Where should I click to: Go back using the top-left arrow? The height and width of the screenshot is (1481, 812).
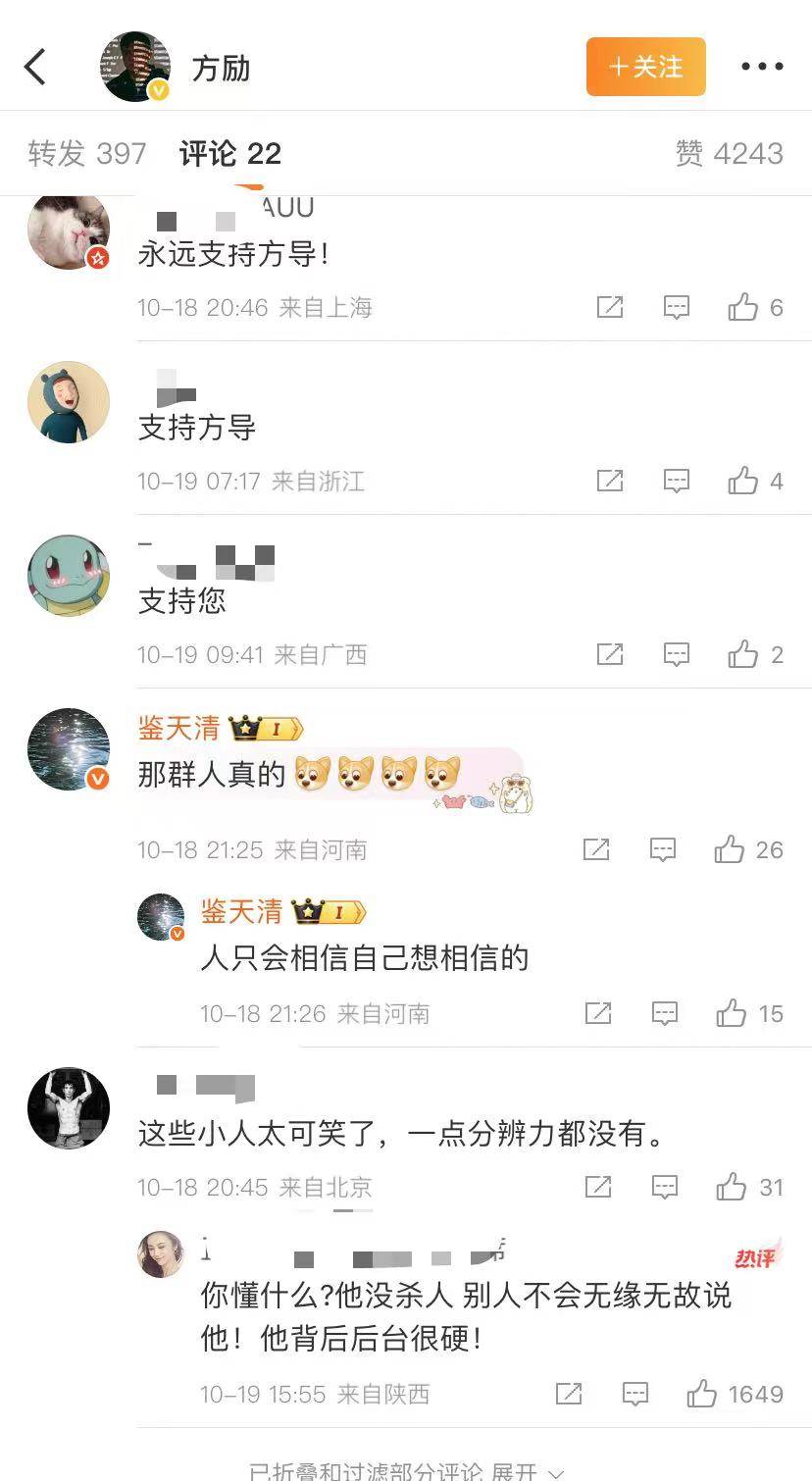point(36,68)
